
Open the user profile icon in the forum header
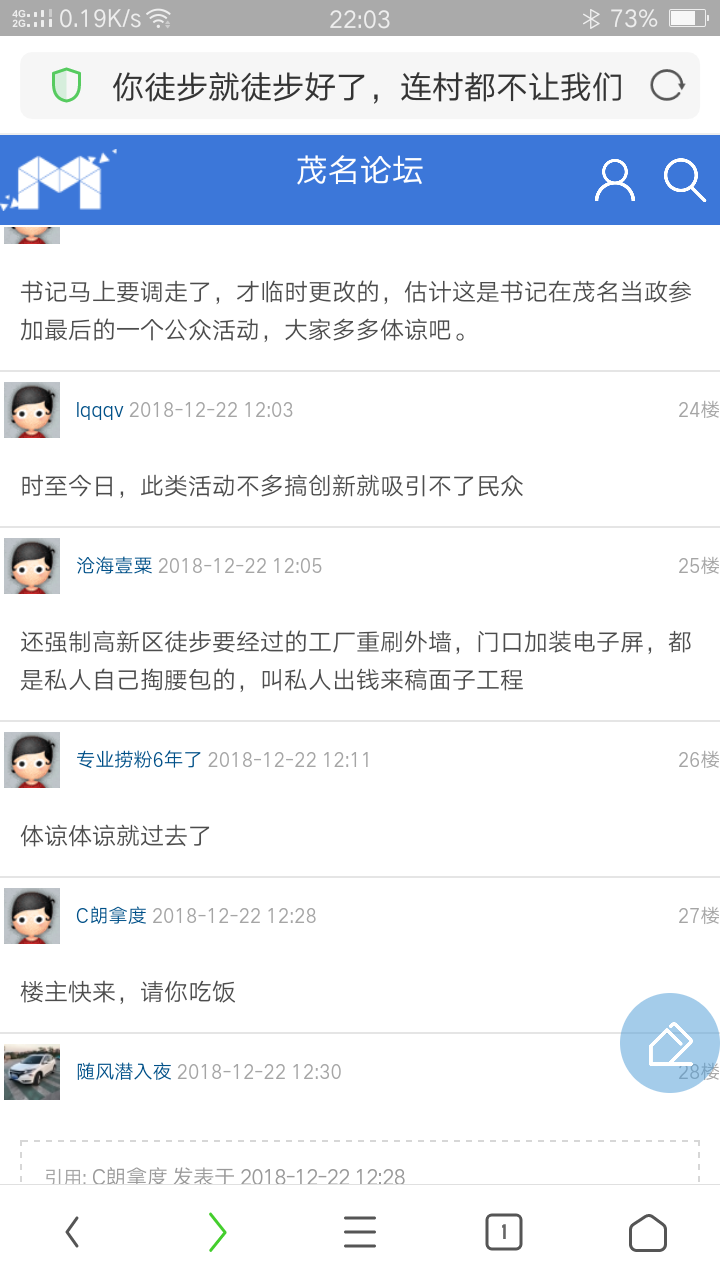tap(614, 180)
